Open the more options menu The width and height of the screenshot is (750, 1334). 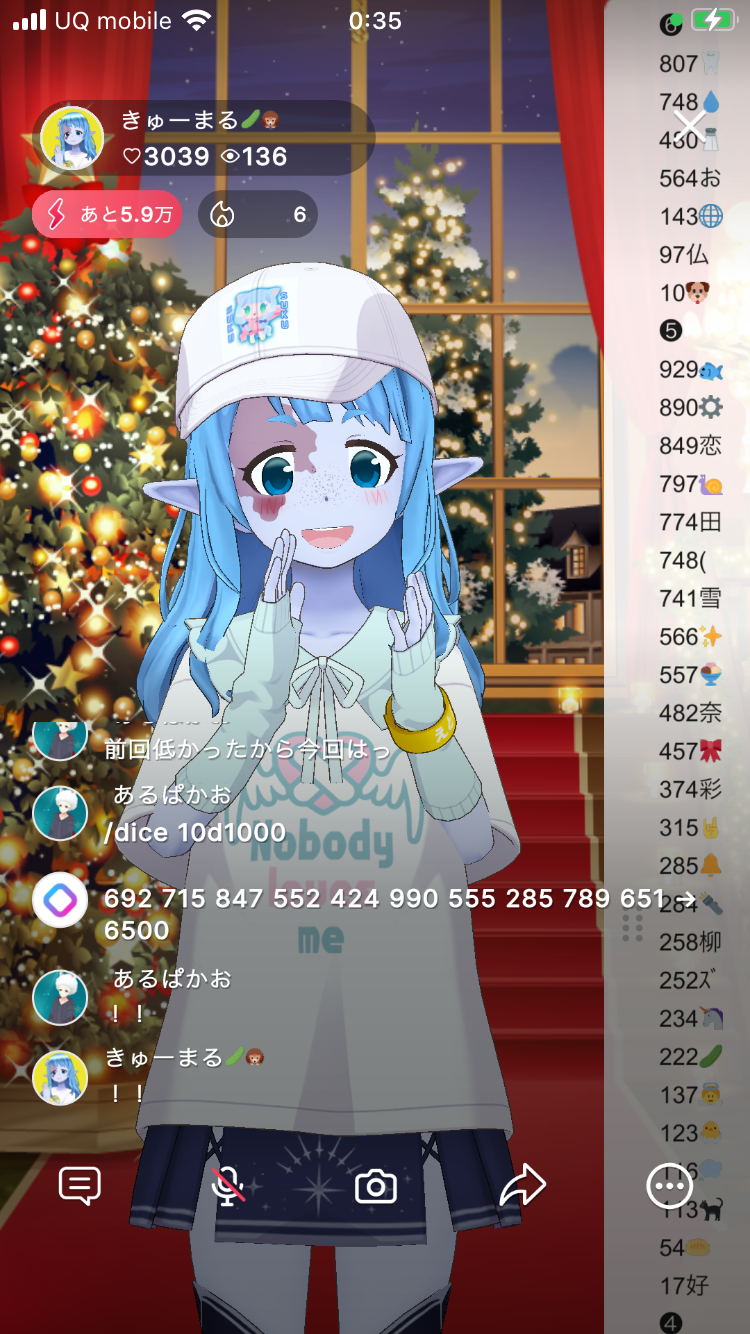pos(669,1186)
